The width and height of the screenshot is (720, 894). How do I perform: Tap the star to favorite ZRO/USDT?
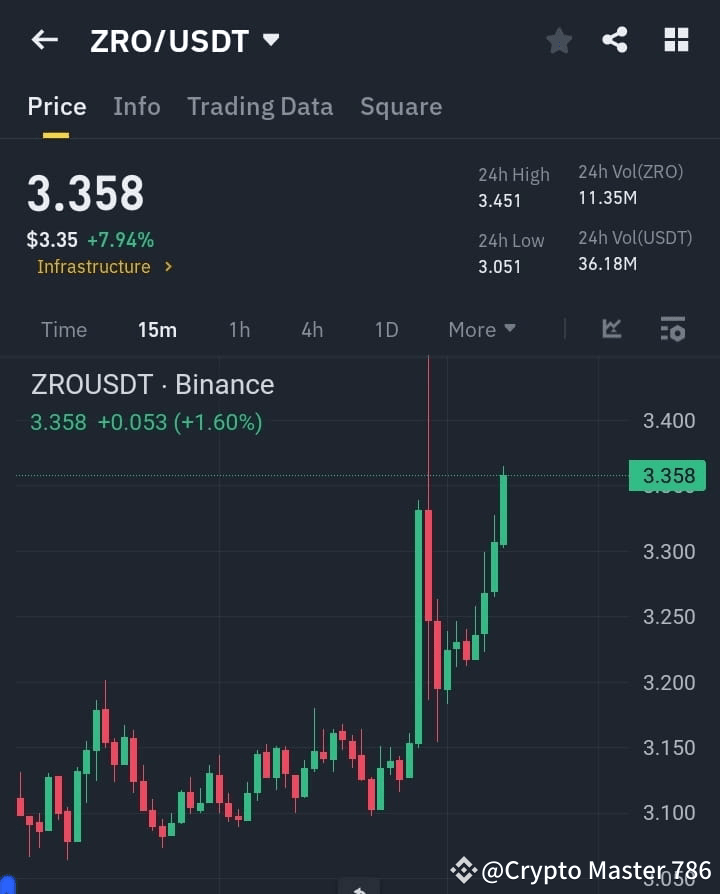coord(559,40)
